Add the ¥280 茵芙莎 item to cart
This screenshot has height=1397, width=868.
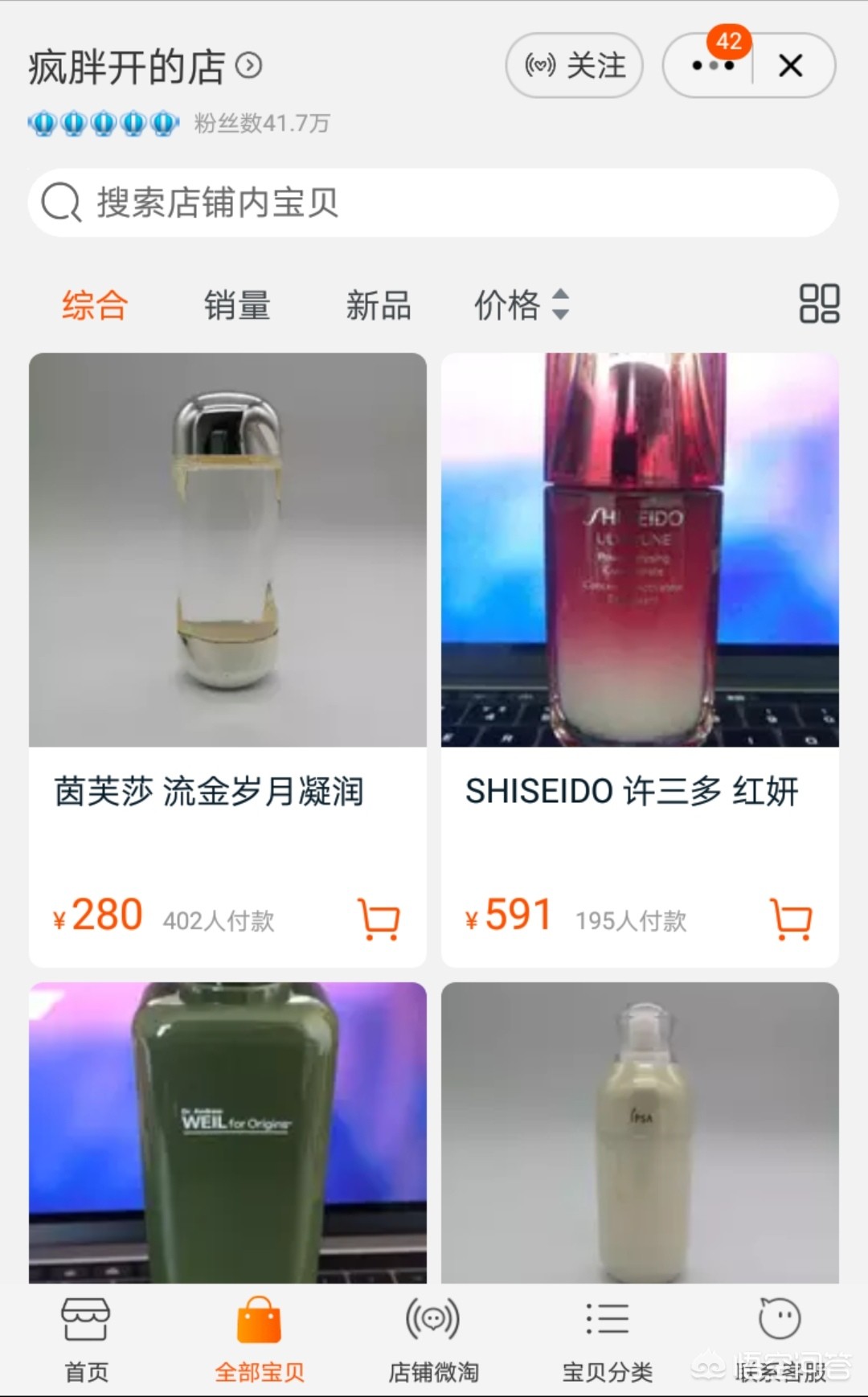379,919
